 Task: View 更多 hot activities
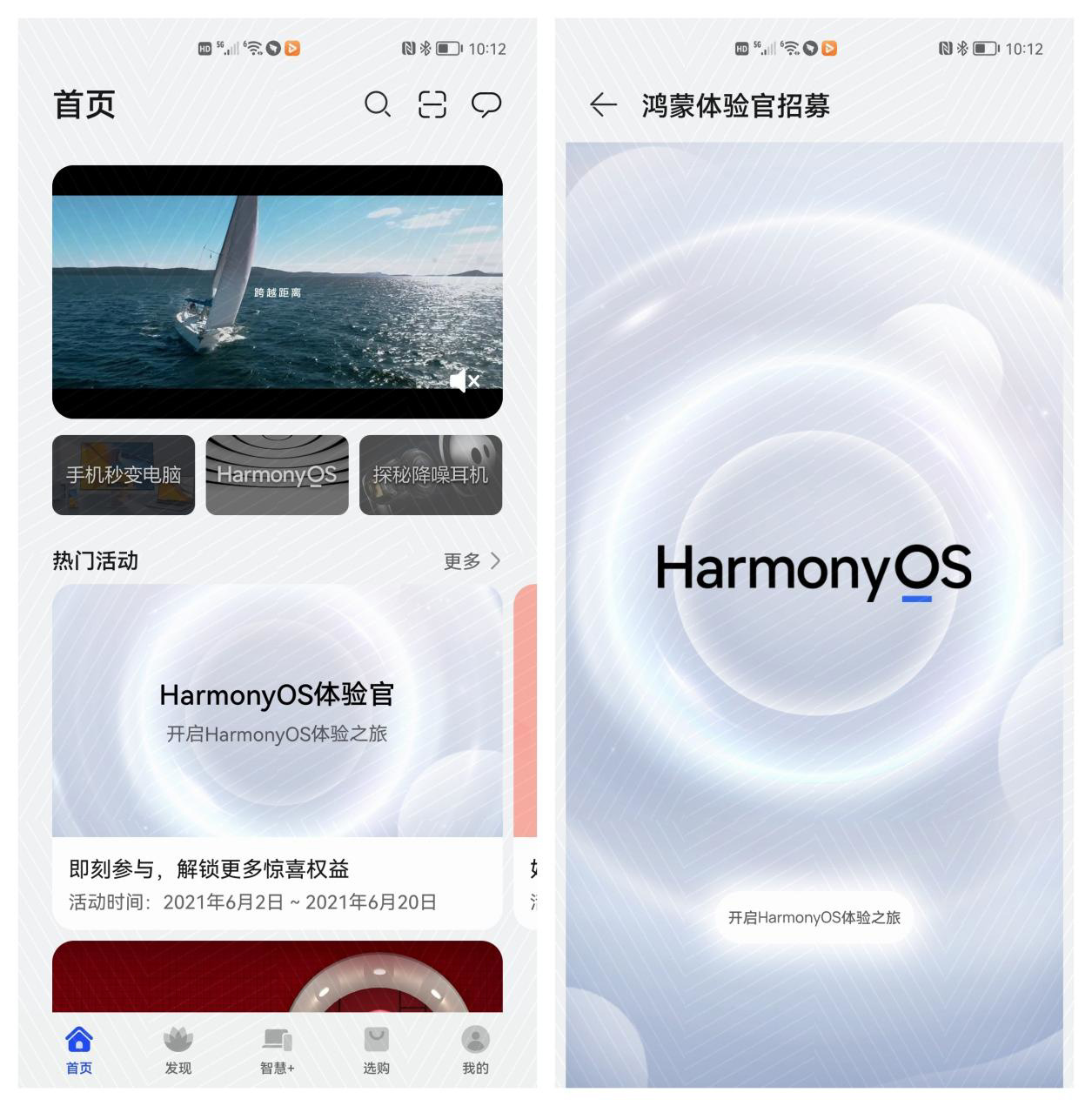click(472, 561)
